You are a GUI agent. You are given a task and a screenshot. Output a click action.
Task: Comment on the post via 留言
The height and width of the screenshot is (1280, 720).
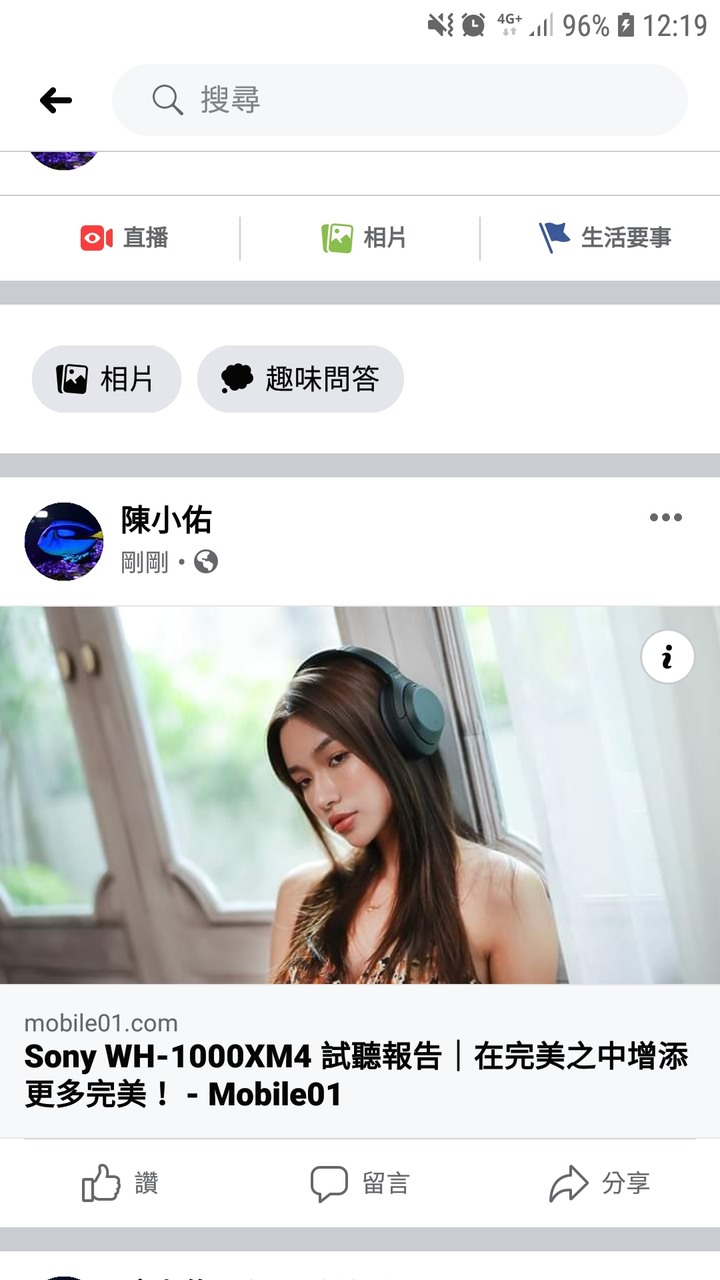point(359,1184)
